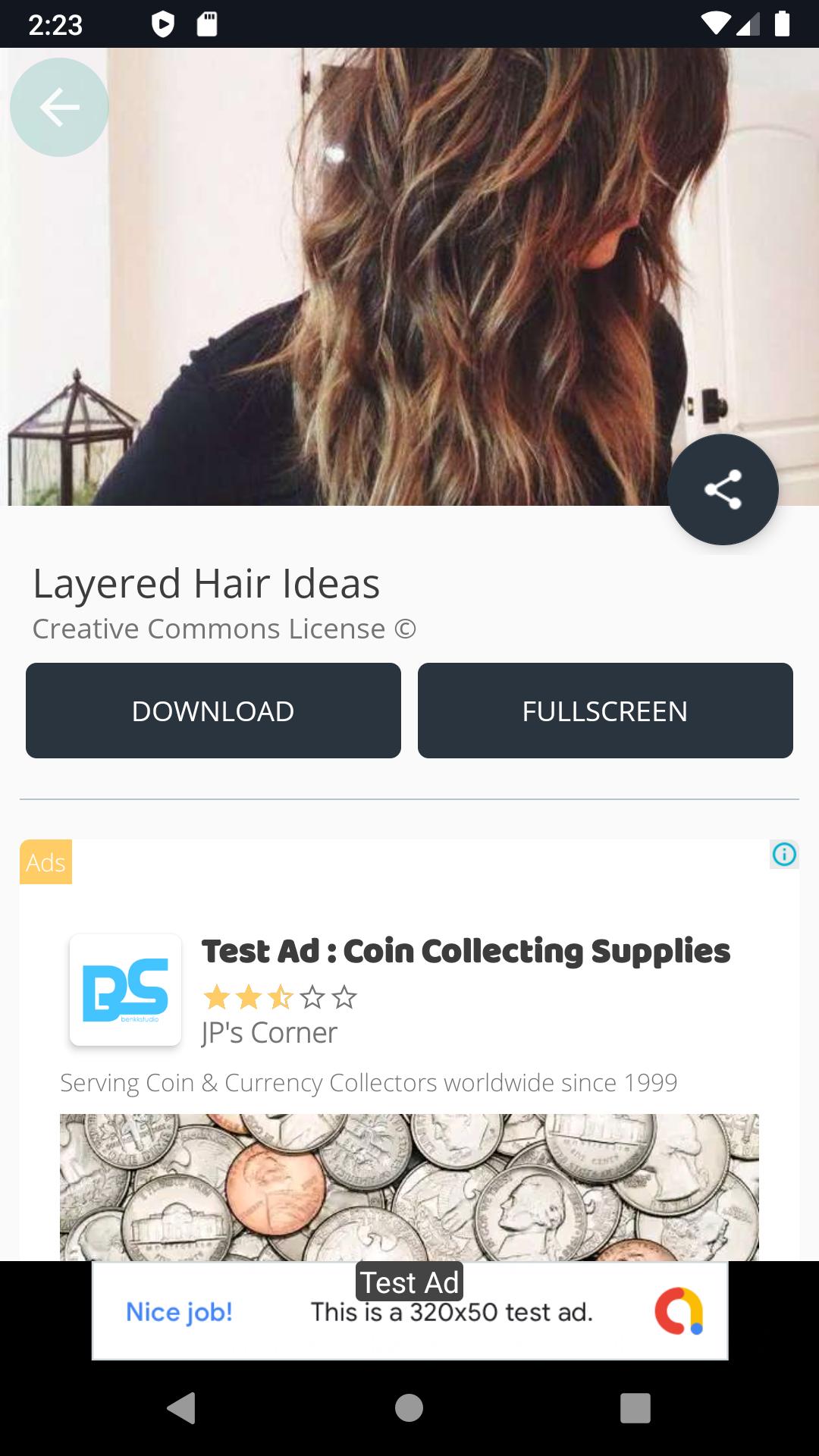819x1456 pixels.
Task: Tap the AdChoices info icon on the ad
Action: tap(786, 854)
